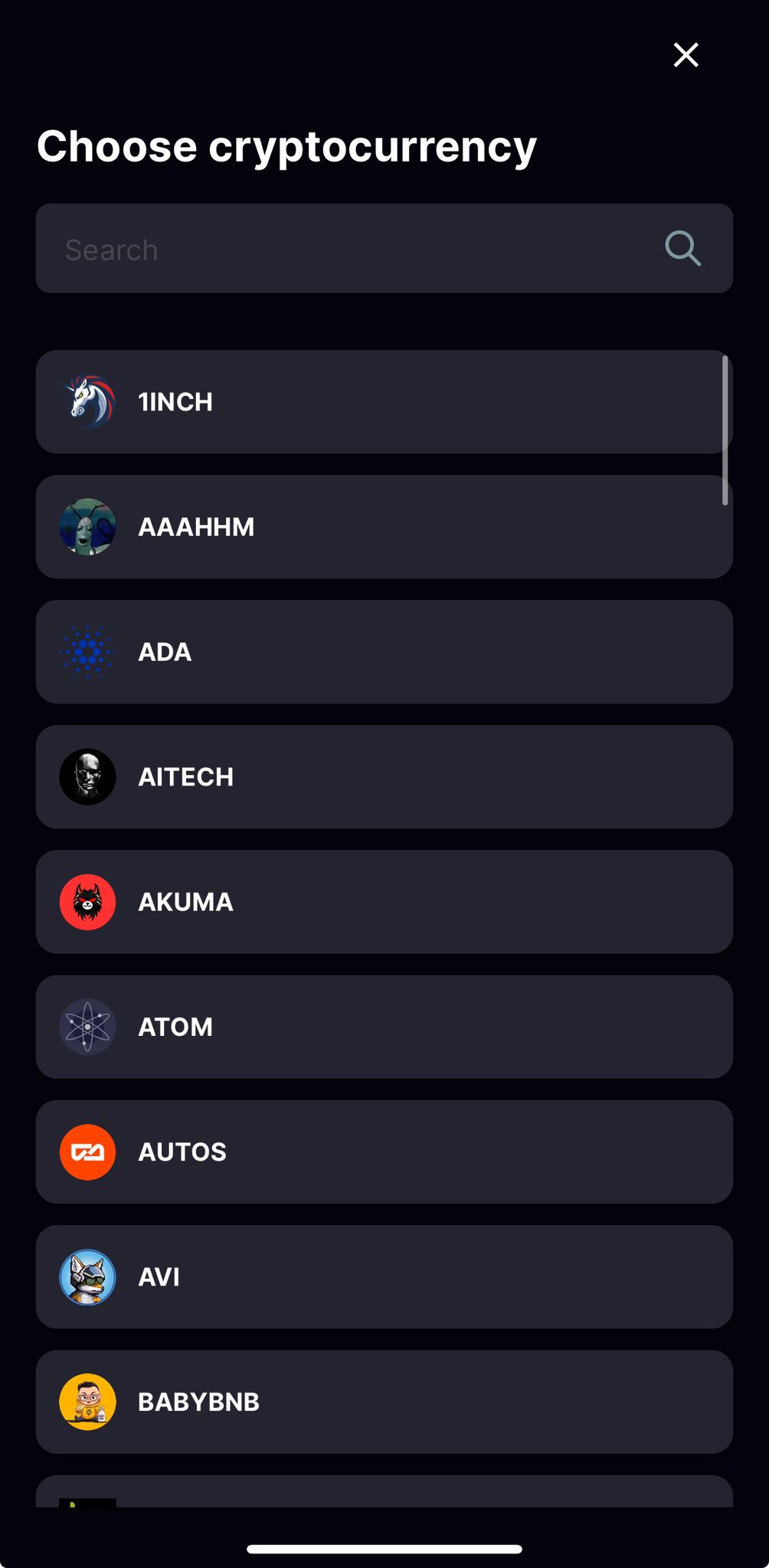Choose AAAHHM cryptocurrency
769x1568 pixels.
point(383,527)
